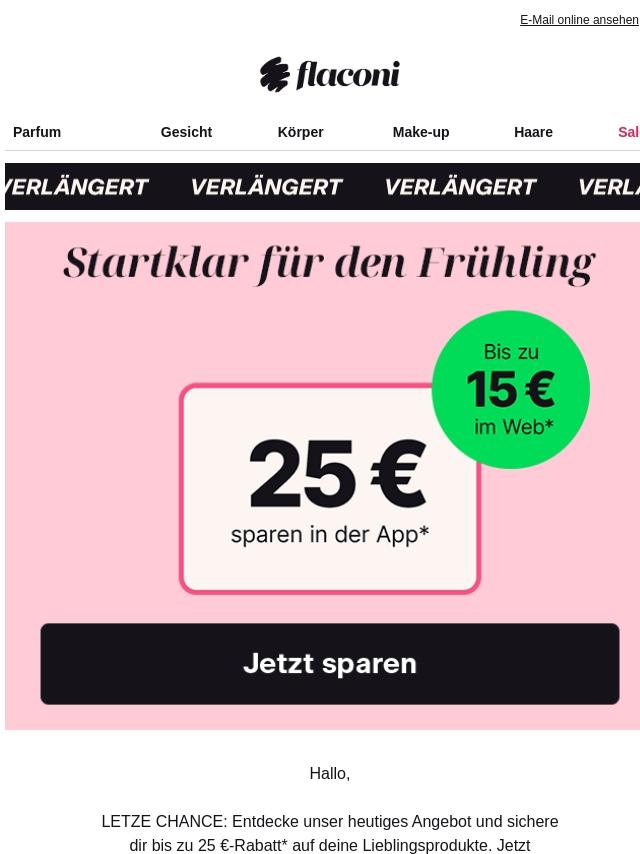Open the Parfum category

click(x=37, y=132)
